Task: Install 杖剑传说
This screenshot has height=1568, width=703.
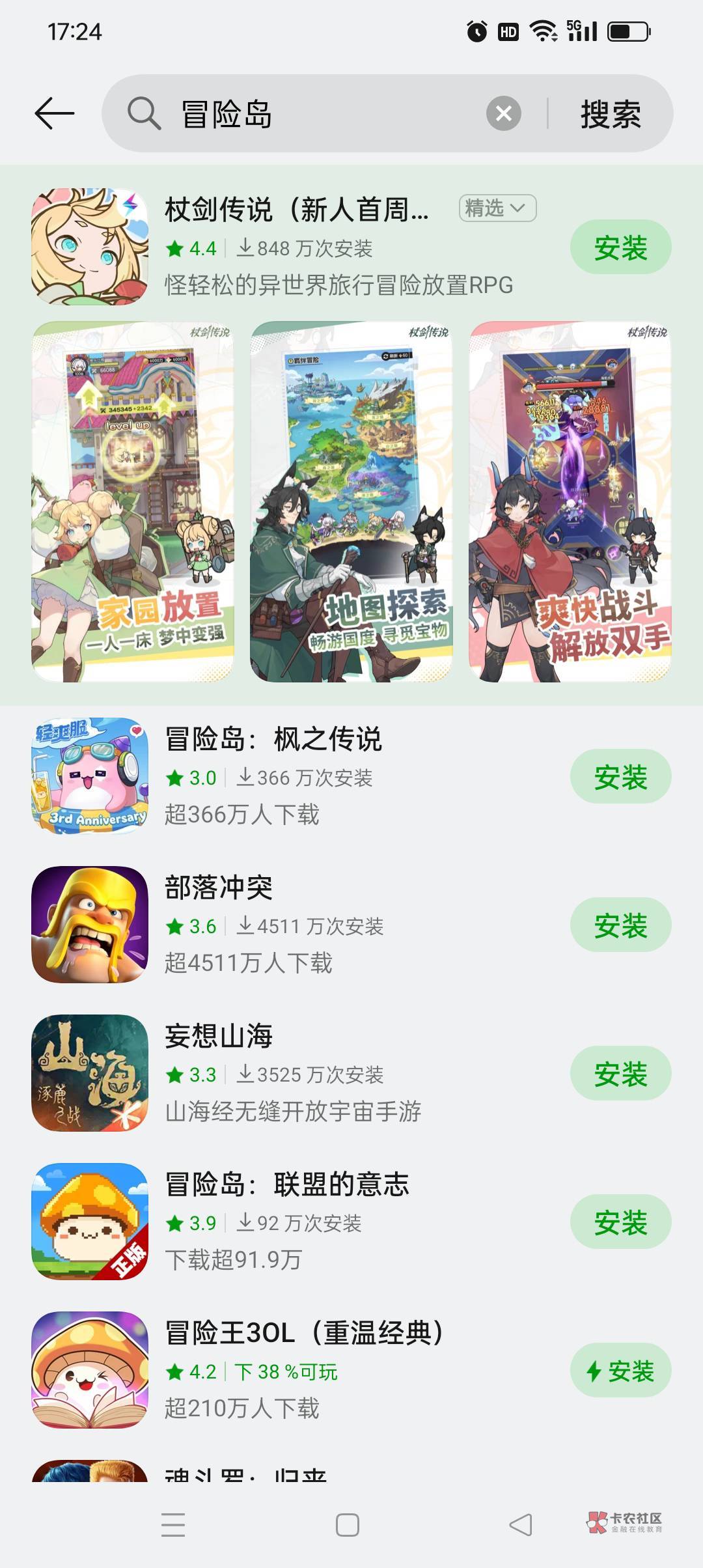Action: tap(620, 247)
